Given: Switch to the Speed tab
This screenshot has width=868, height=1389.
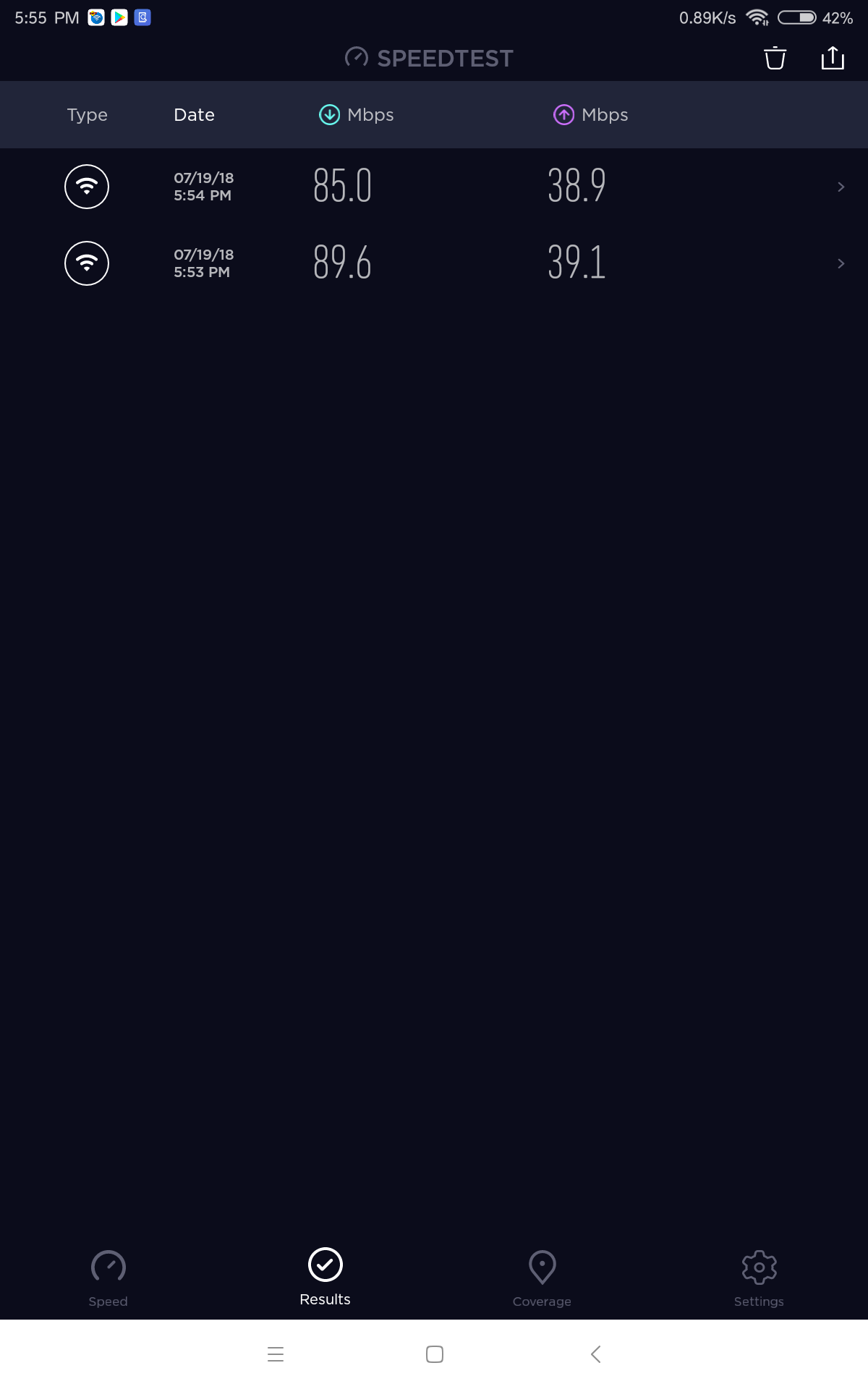Looking at the screenshot, I should (x=109, y=1278).
